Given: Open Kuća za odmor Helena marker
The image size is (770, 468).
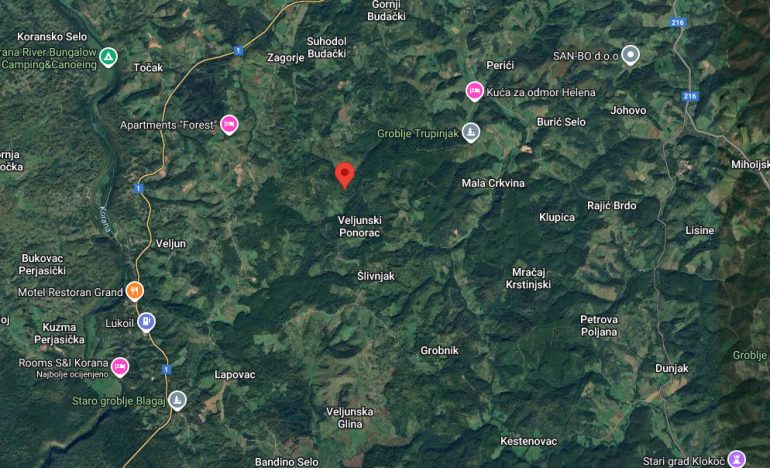Looking at the screenshot, I should pyautogui.click(x=474, y=92).
